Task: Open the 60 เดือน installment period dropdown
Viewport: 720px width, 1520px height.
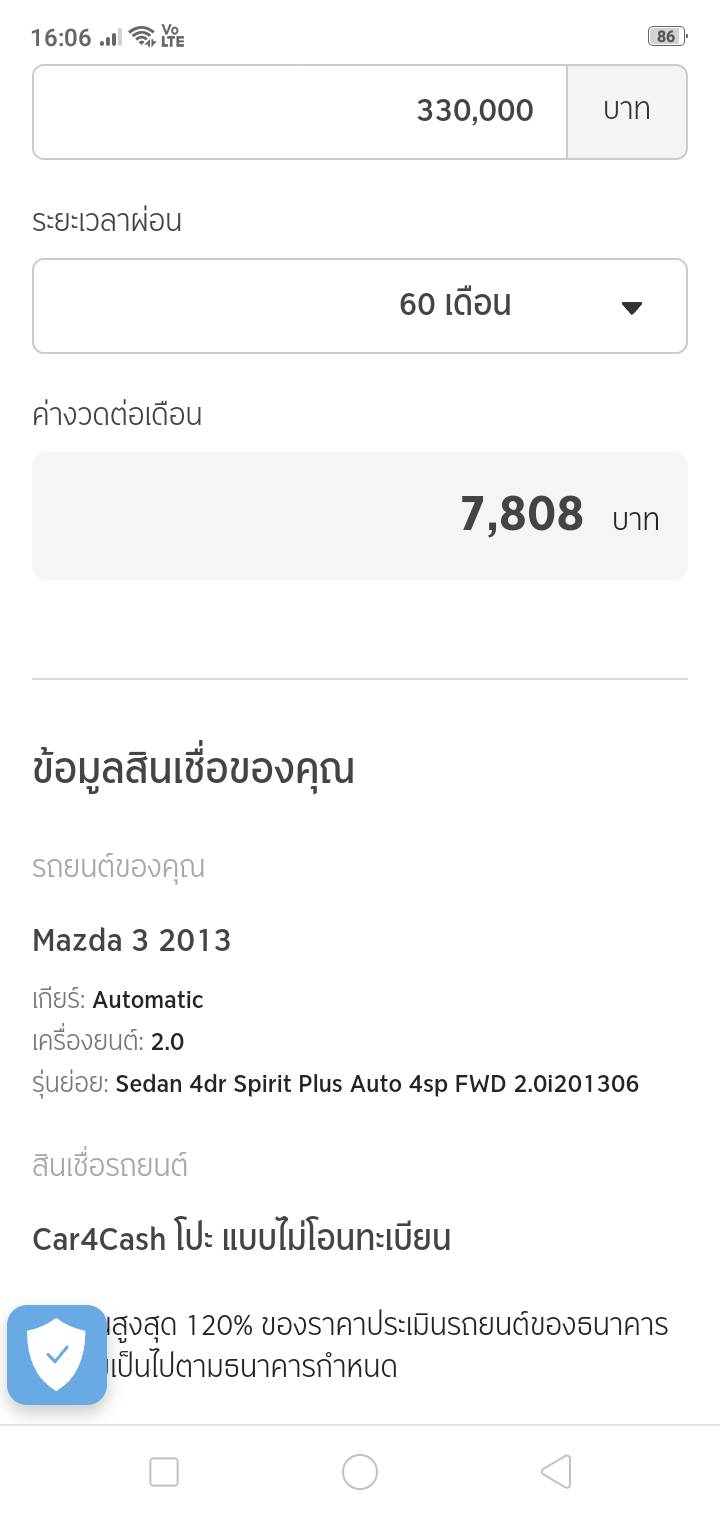Action: point(360,306)
